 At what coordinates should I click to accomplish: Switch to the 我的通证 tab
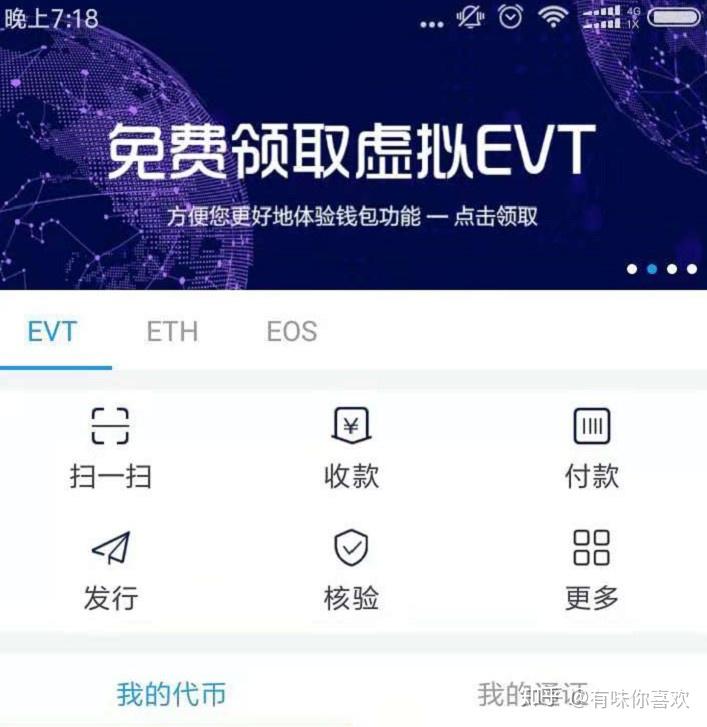(532, 693)
